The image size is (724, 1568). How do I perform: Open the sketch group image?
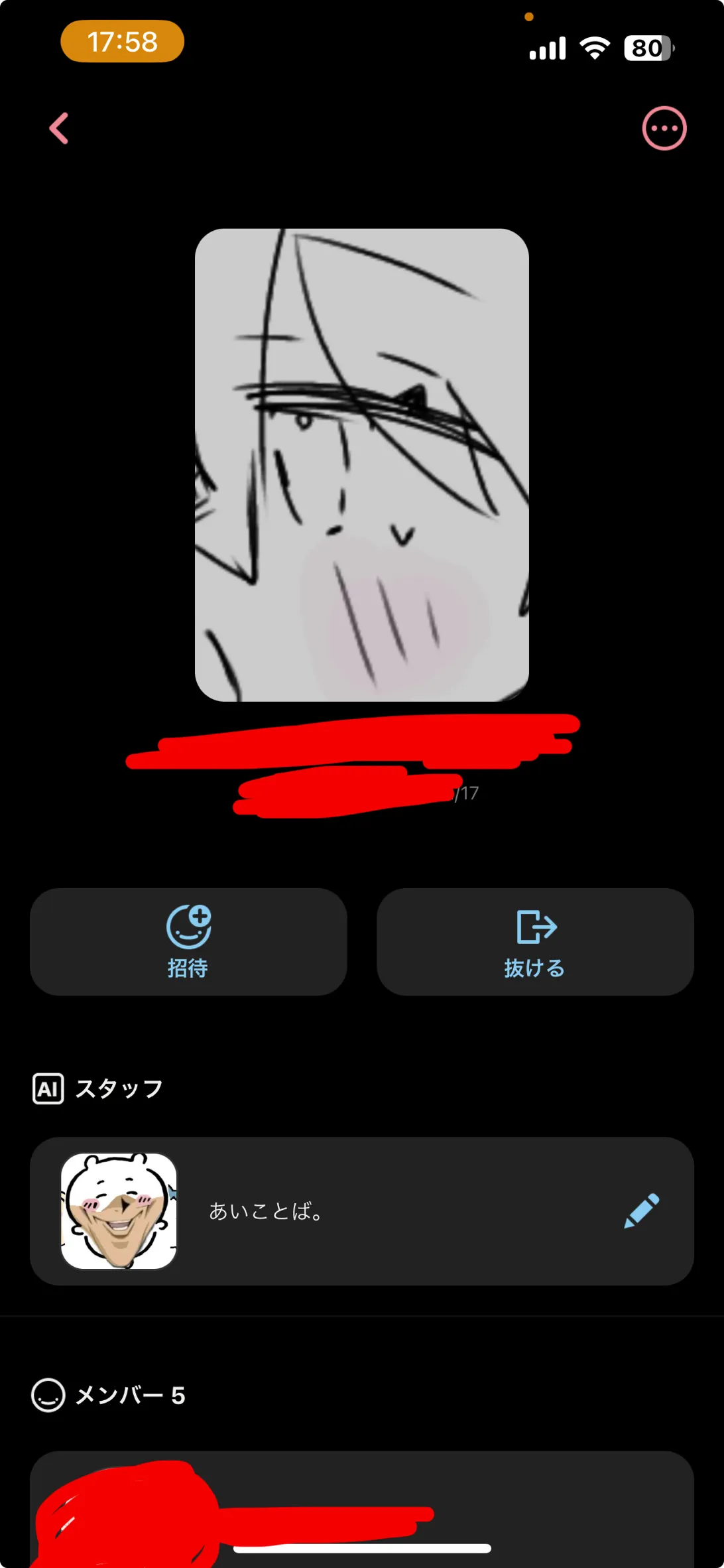click(362, 465)
